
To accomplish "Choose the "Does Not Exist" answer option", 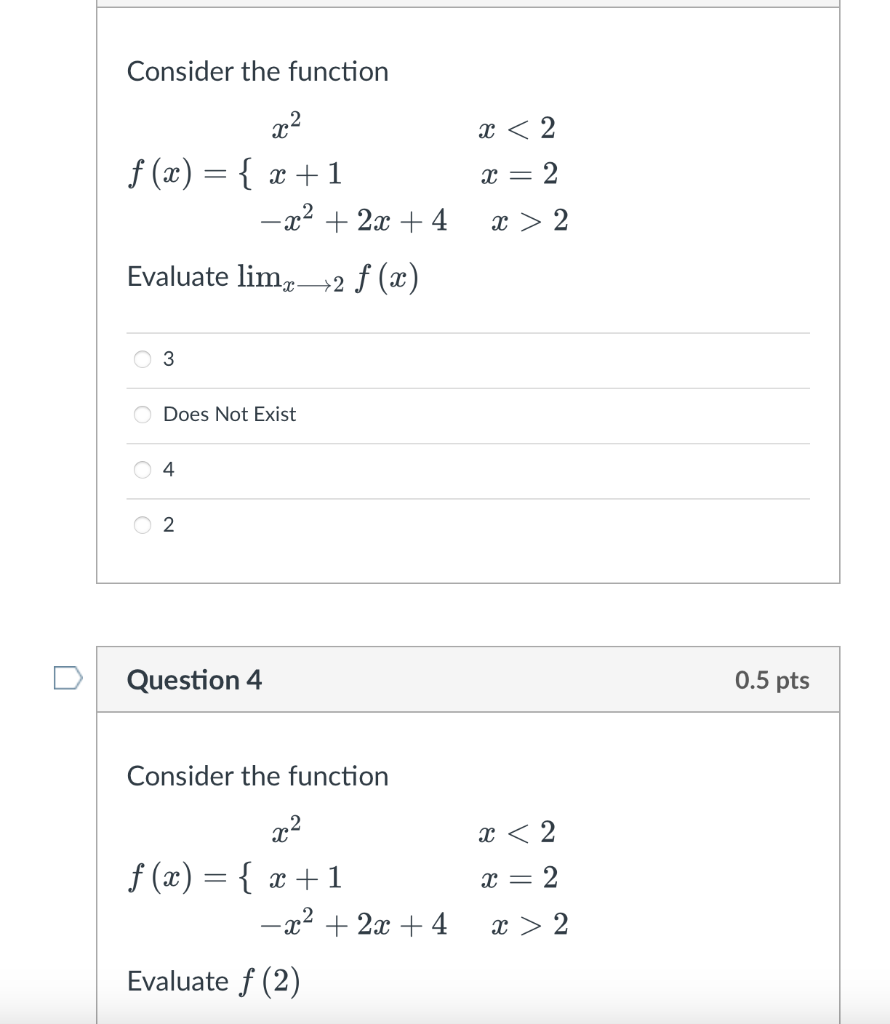I will [142, 414].
